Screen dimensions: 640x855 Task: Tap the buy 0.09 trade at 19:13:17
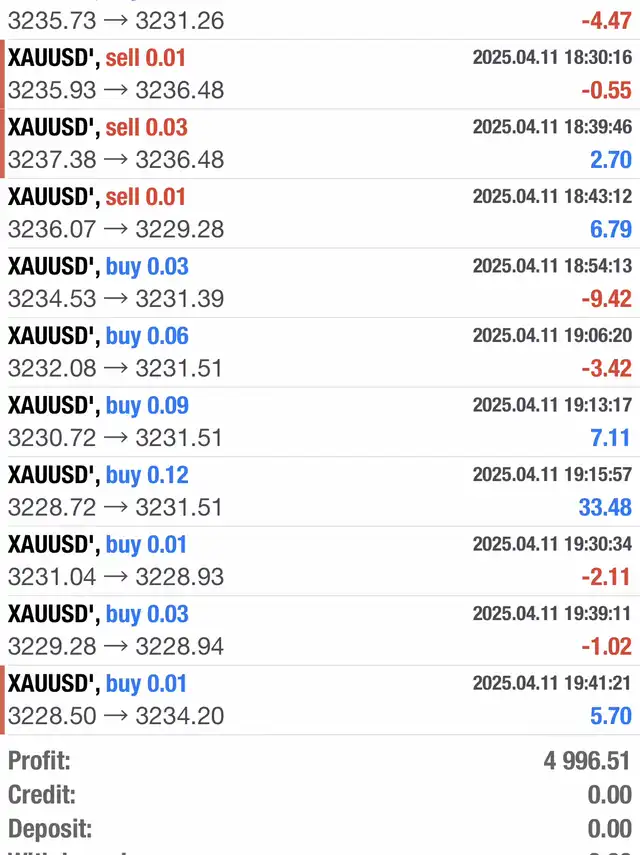coord(320,421)
